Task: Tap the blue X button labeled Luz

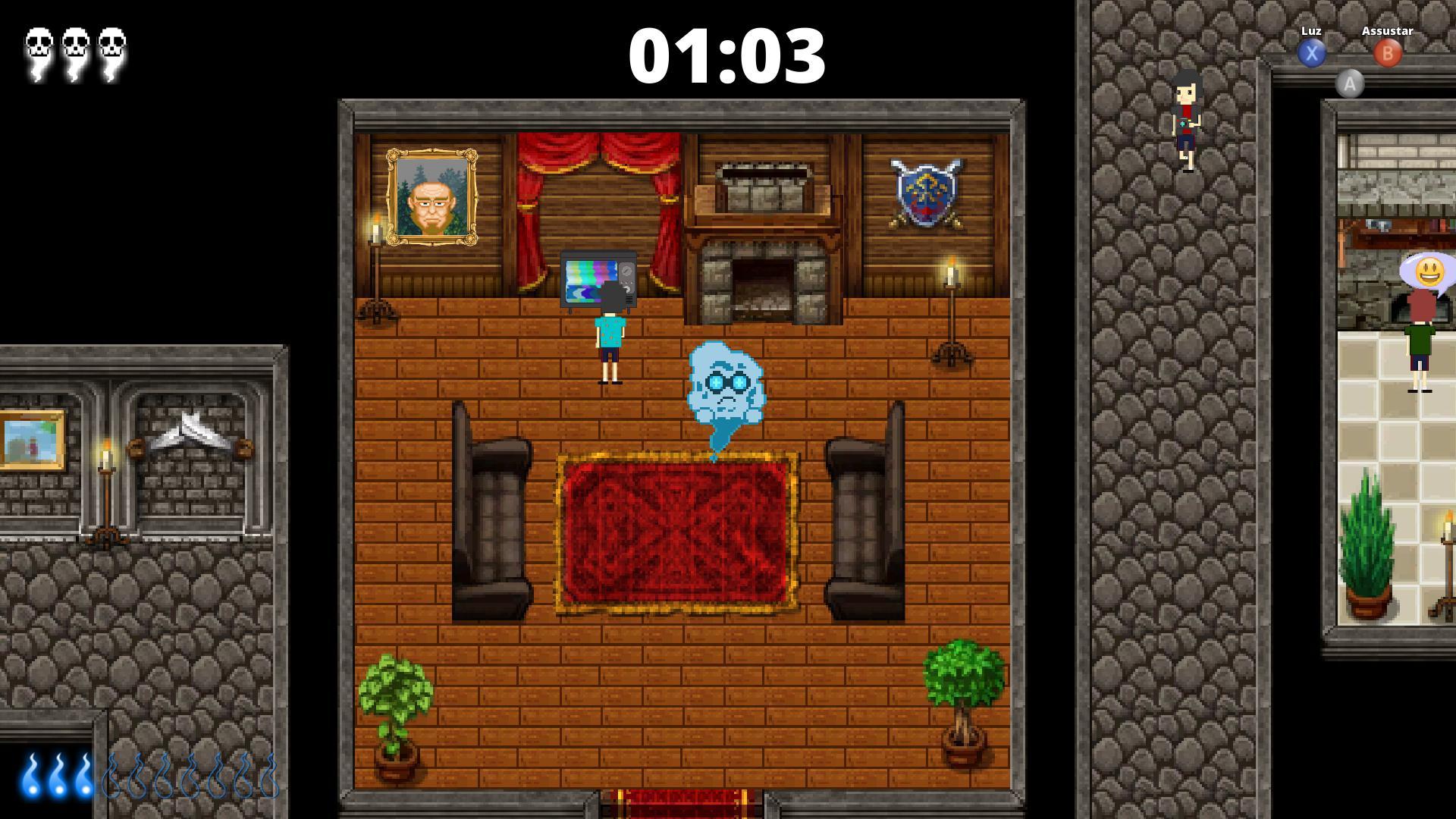Action: point(1311,54)
